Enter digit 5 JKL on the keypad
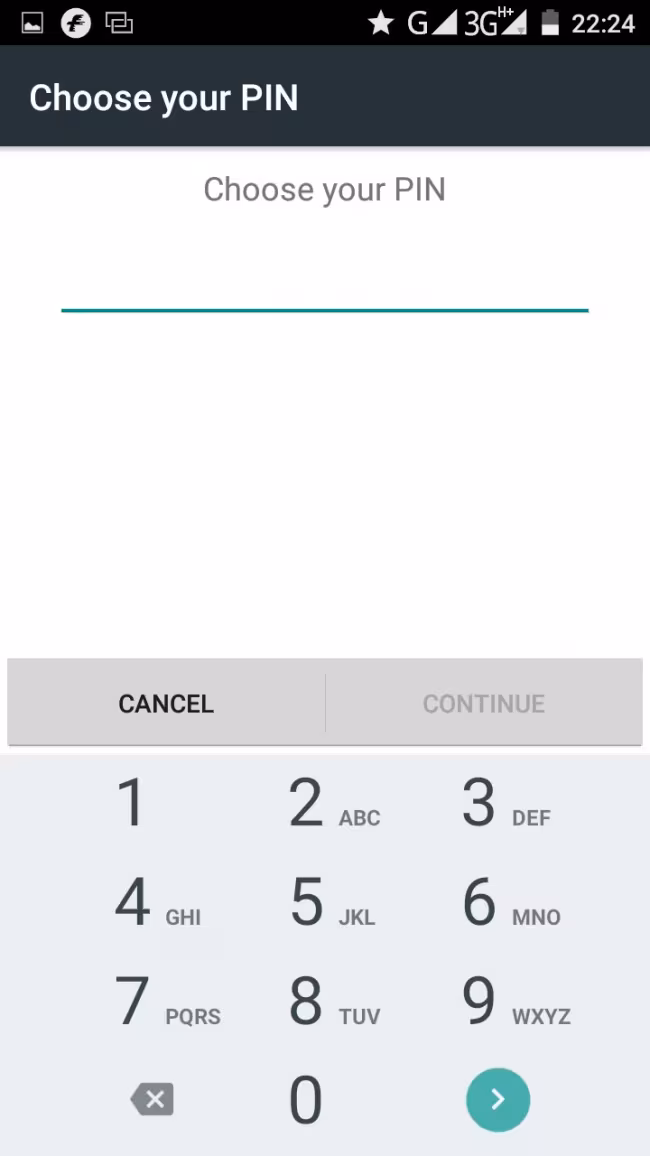Image resolution: width=650 pixels, height=1156 pixels. tap(324, 902)
